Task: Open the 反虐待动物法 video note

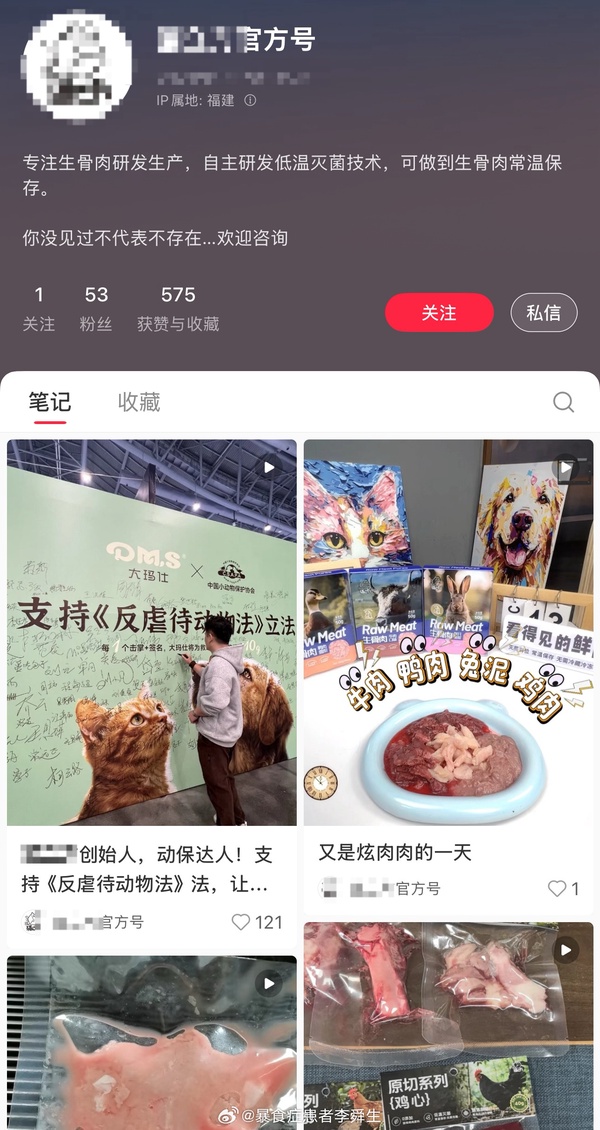Action: (152, 632)
